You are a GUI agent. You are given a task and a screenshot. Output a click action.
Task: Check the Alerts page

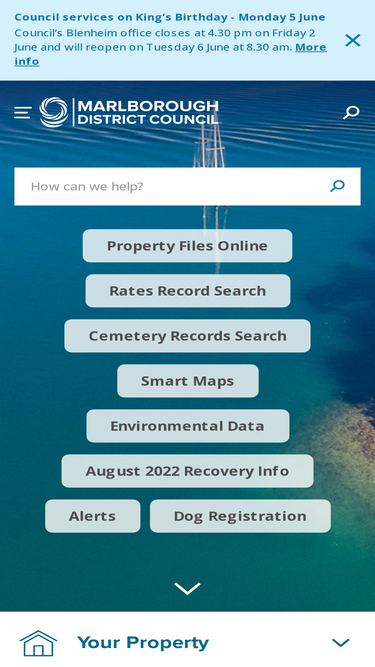tap(92, 516)
